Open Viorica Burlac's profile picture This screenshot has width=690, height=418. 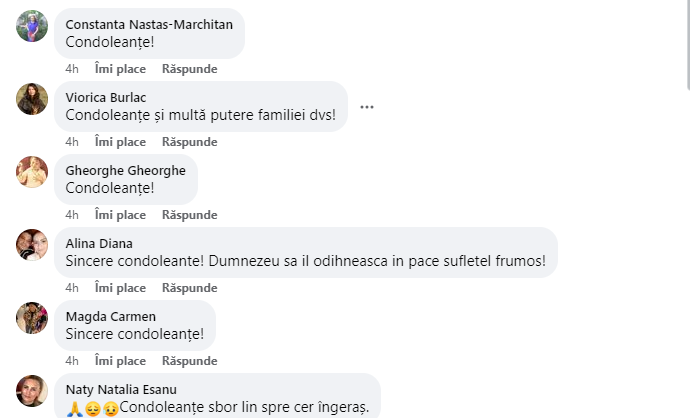tap(32, 99)
